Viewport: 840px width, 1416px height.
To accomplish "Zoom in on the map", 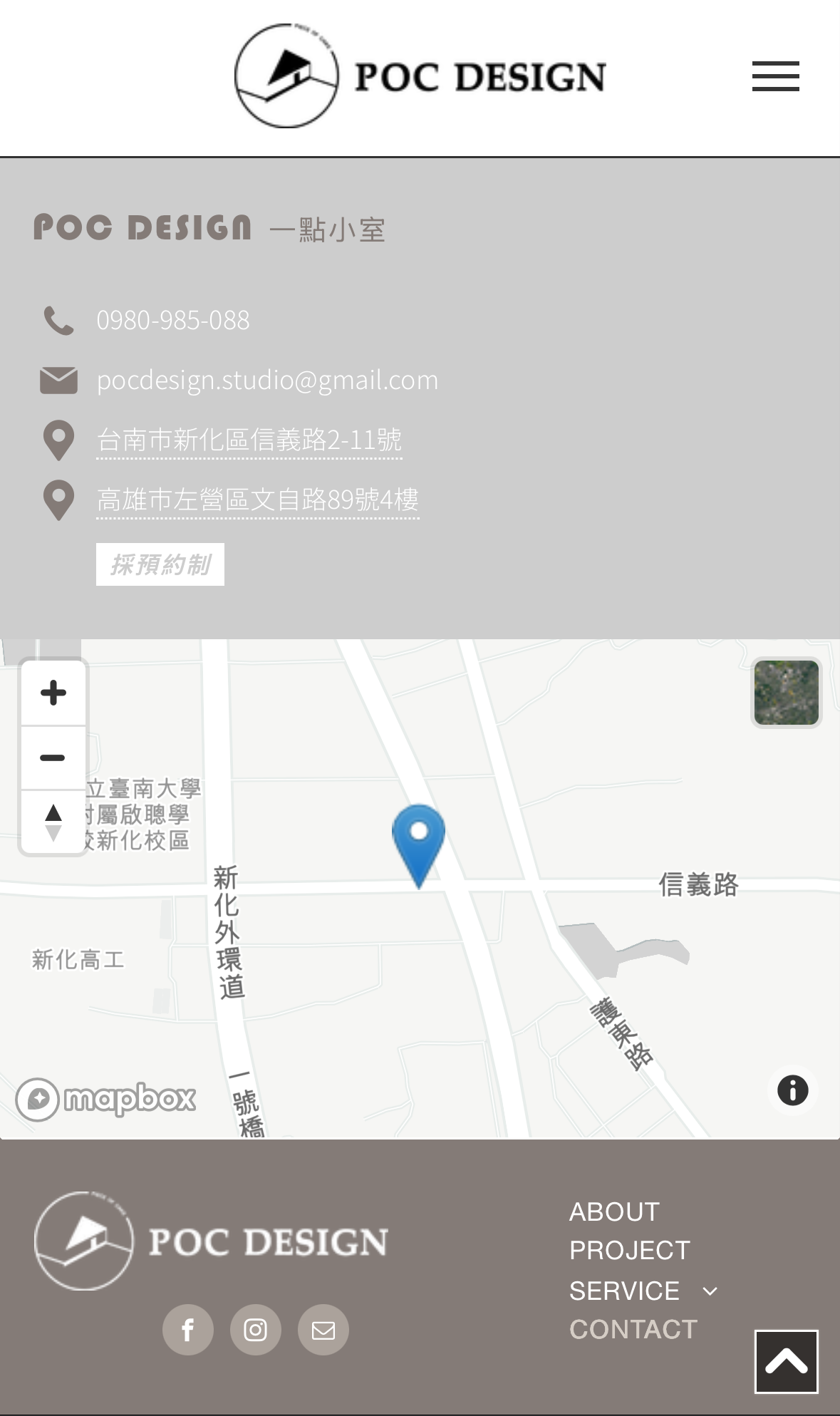I will (53, 693).
